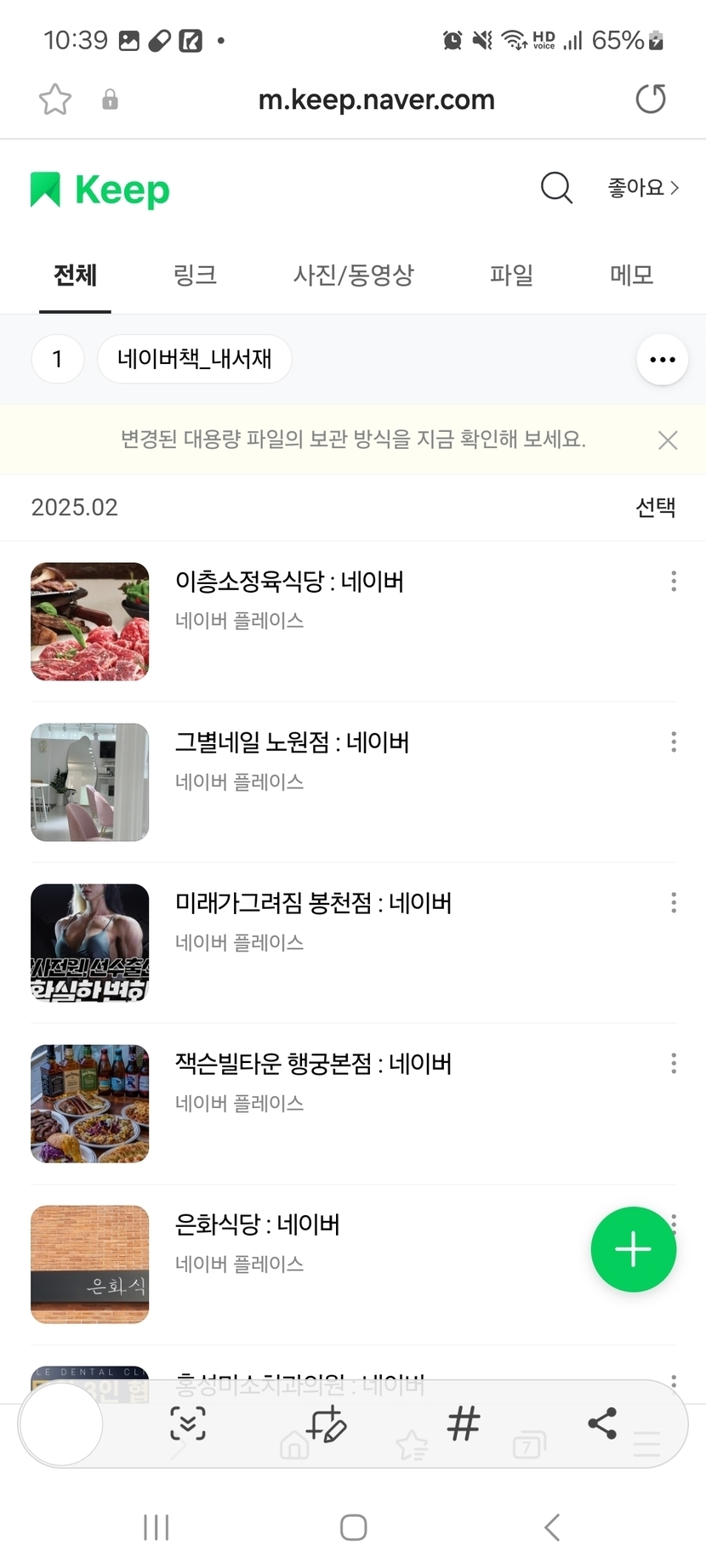Open the 미래가그려짐 봉천점 saved item
Screen dimensions: 706x1568
pos(313,904)
